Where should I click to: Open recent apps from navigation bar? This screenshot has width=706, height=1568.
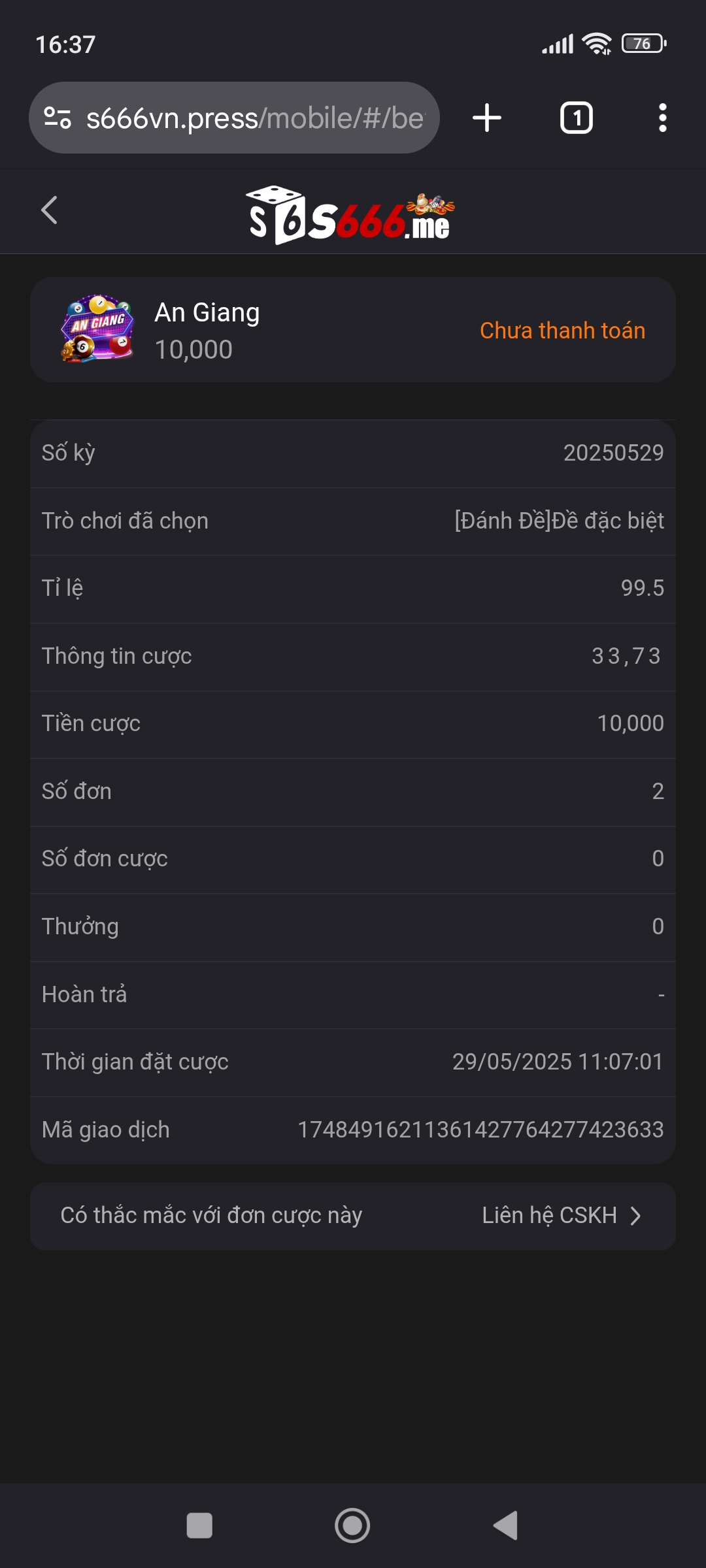click(x=199, y=1526)
